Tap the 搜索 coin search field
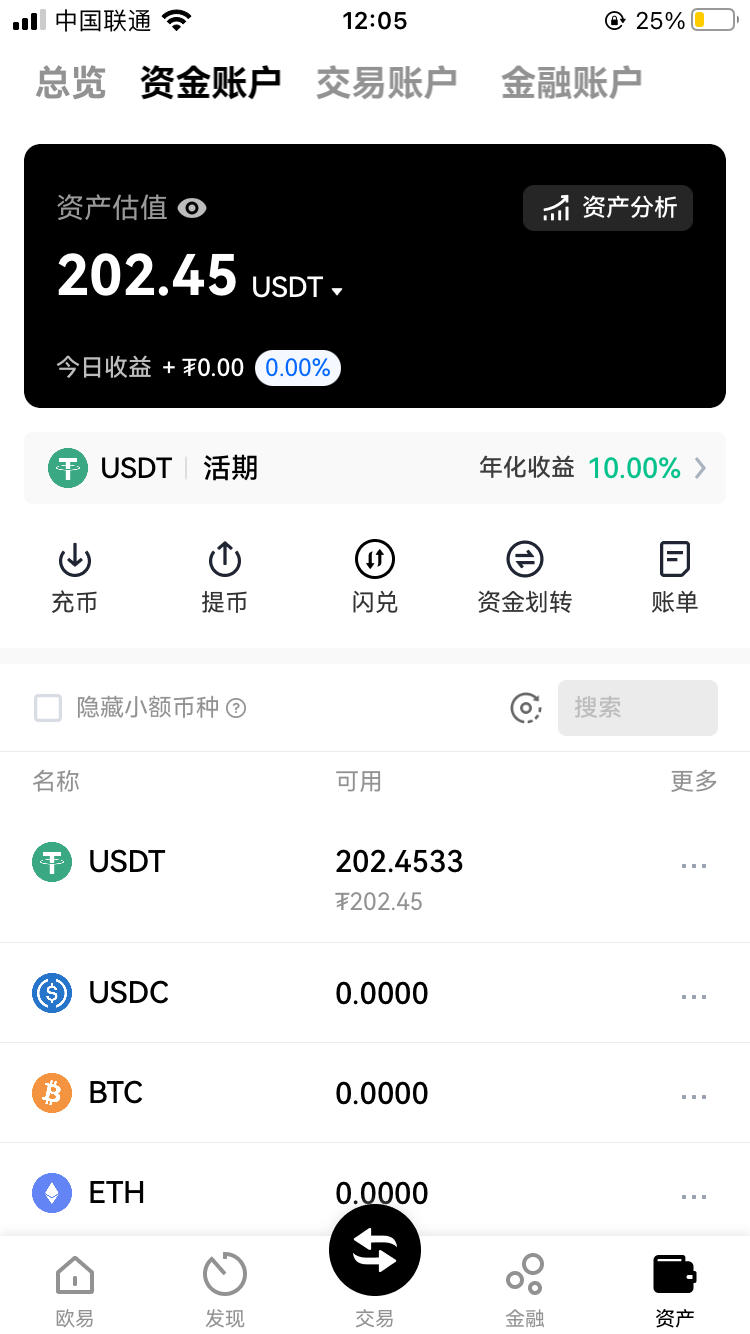Viewport: 750px width, 1334px height. tap(637, 708)
